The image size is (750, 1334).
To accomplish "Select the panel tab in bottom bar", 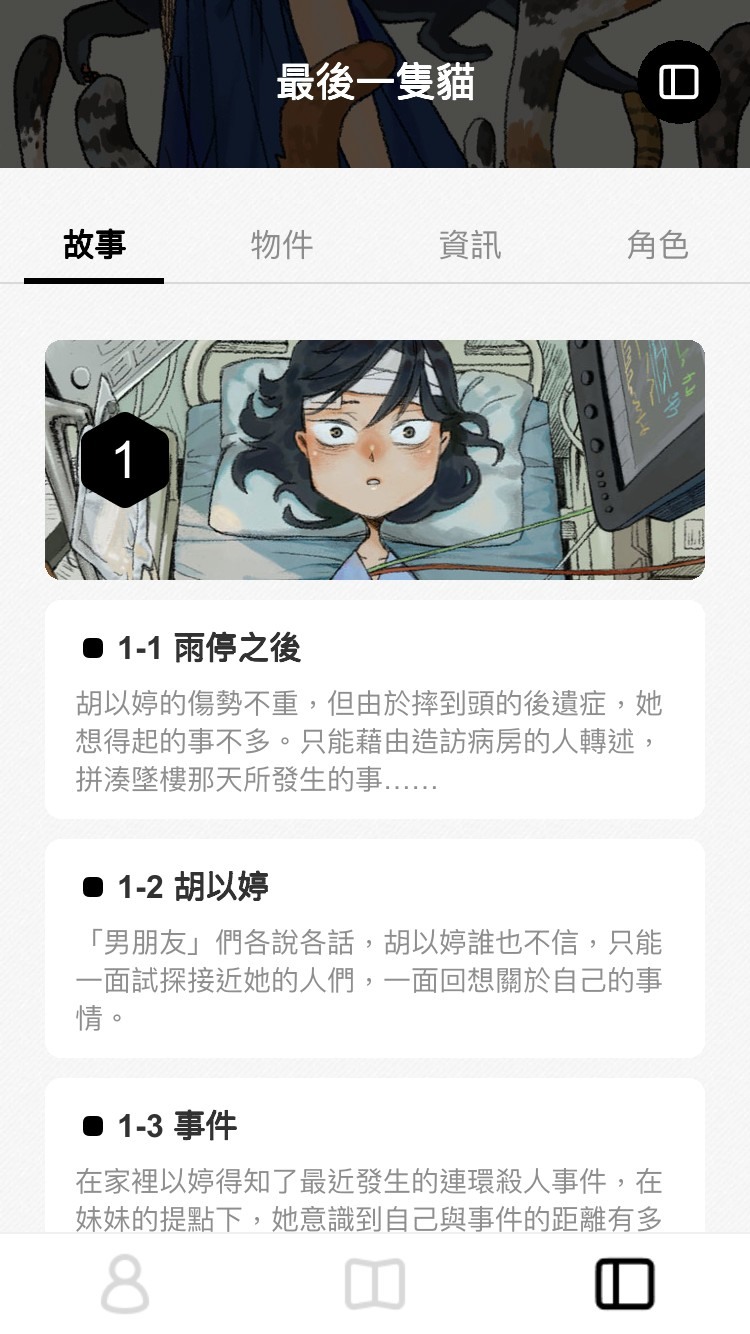I will (625, 1285).
